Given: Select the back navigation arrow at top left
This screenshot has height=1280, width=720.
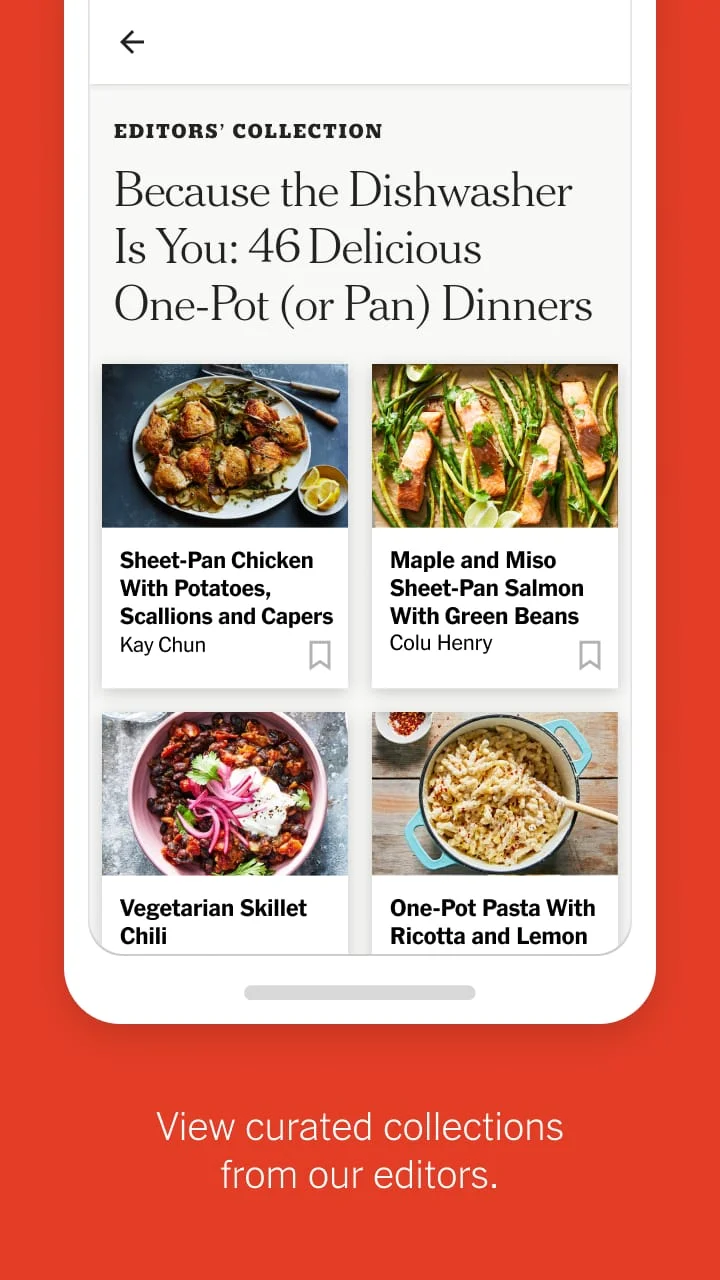Looking at the screenshot, I should click(131, 42).
